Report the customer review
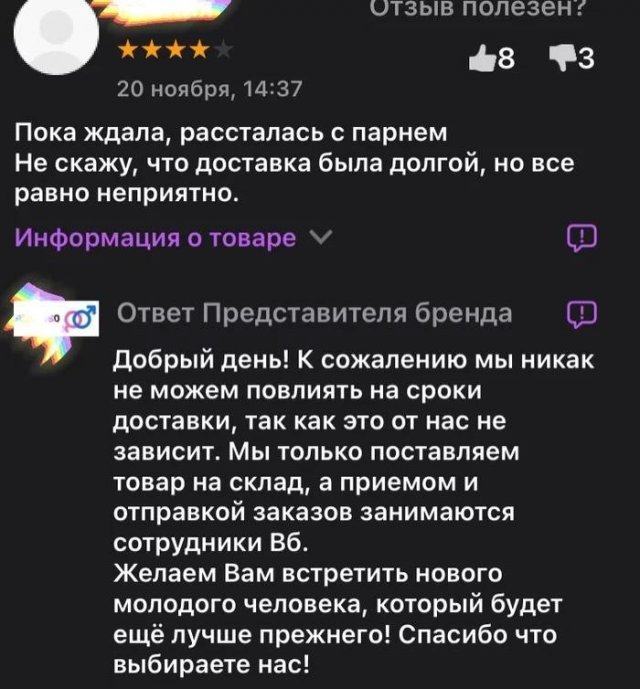Image resolution: width=640 pixels, height=689 pixels. click(582, 238)
